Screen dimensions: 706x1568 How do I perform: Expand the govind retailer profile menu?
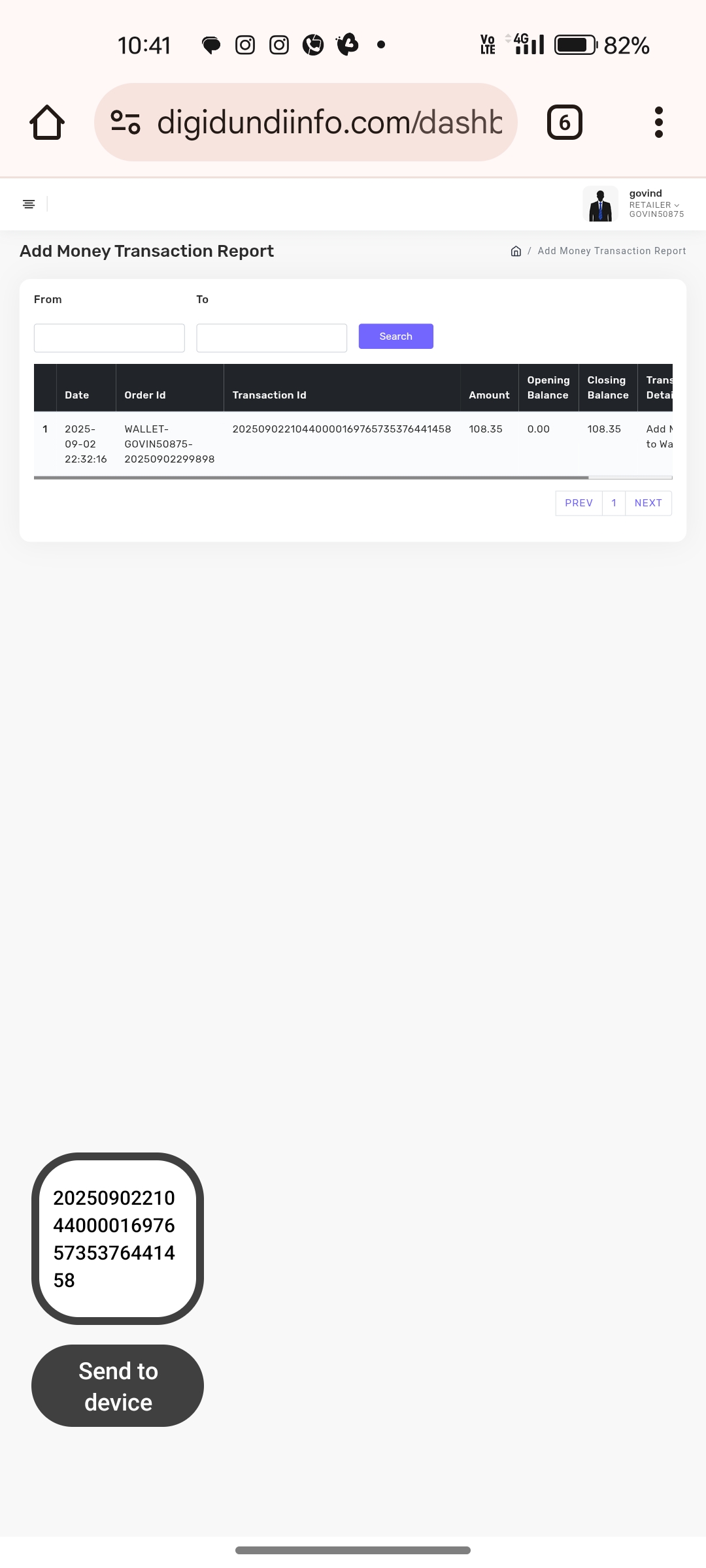pos(634,204)
